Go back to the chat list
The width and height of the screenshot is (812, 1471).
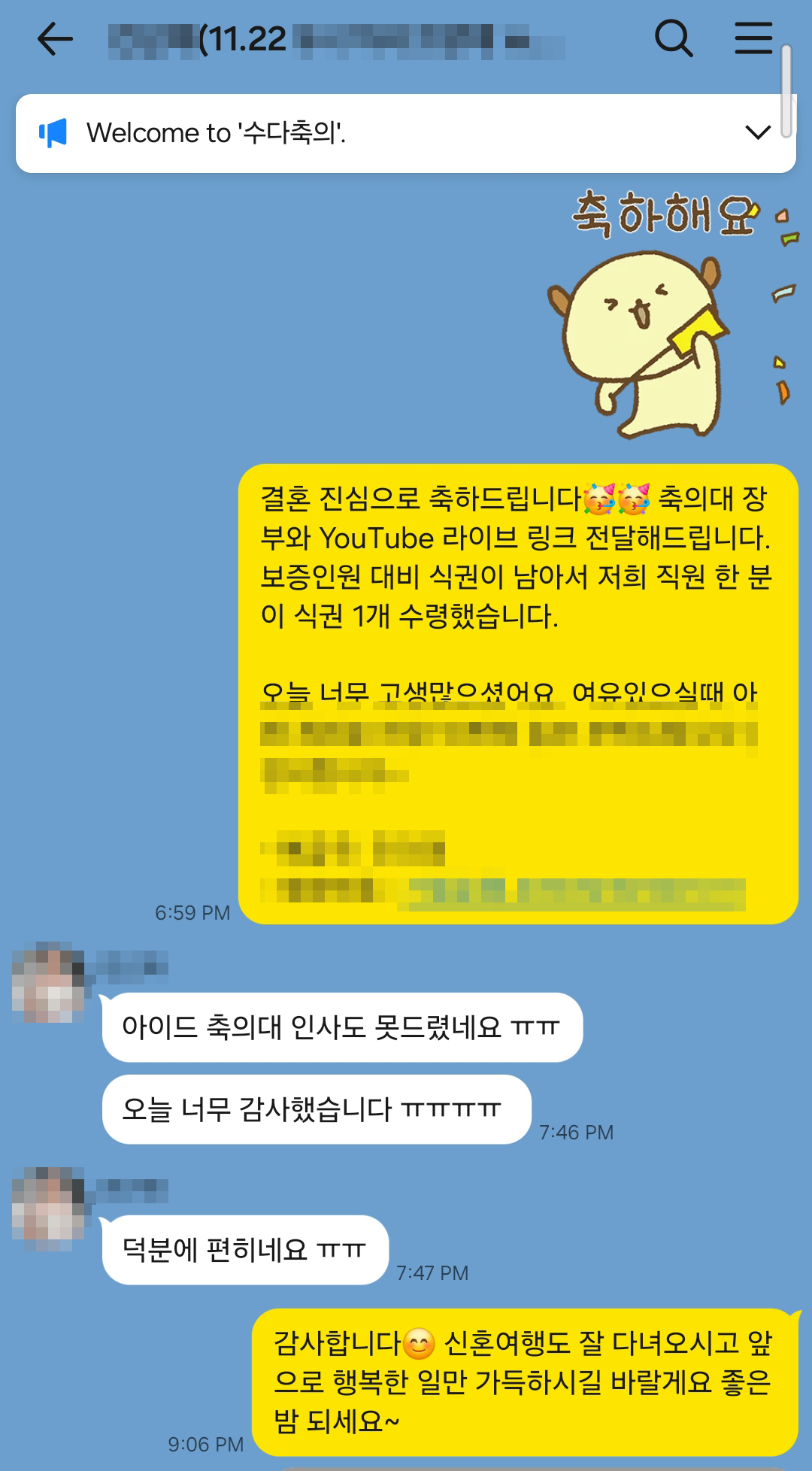coord(55,38)
